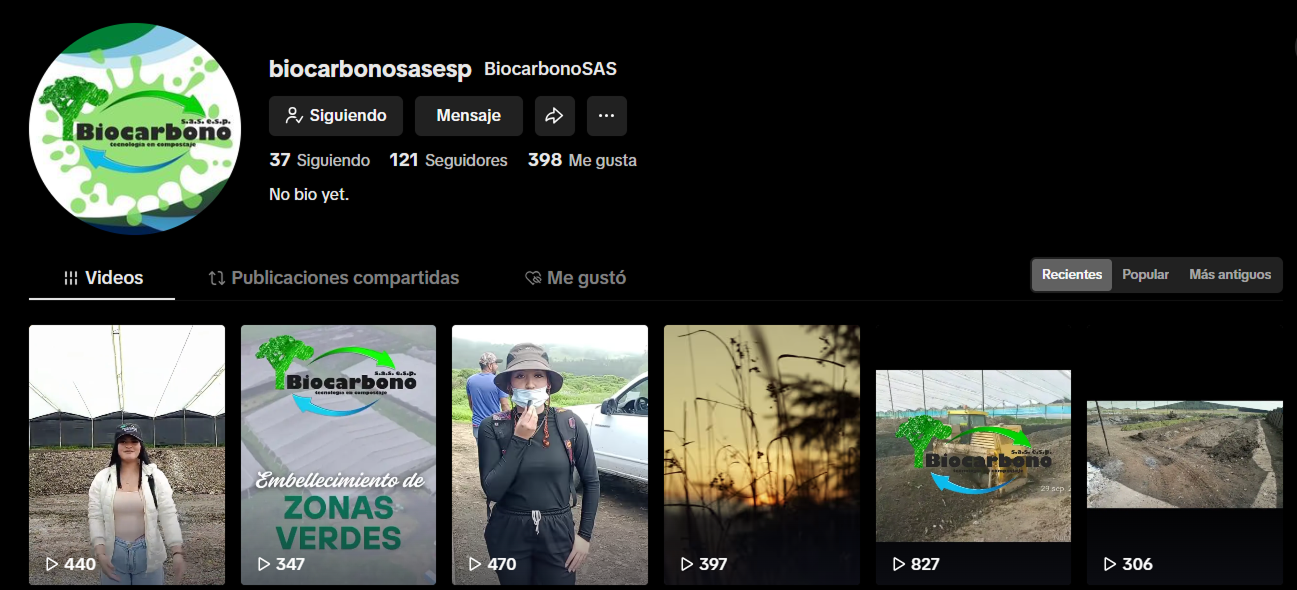Image resolution: width=1297 pixels, height=590 pixels.
Task: Sort videos by Popular
Action: (x=1145, y=275)
